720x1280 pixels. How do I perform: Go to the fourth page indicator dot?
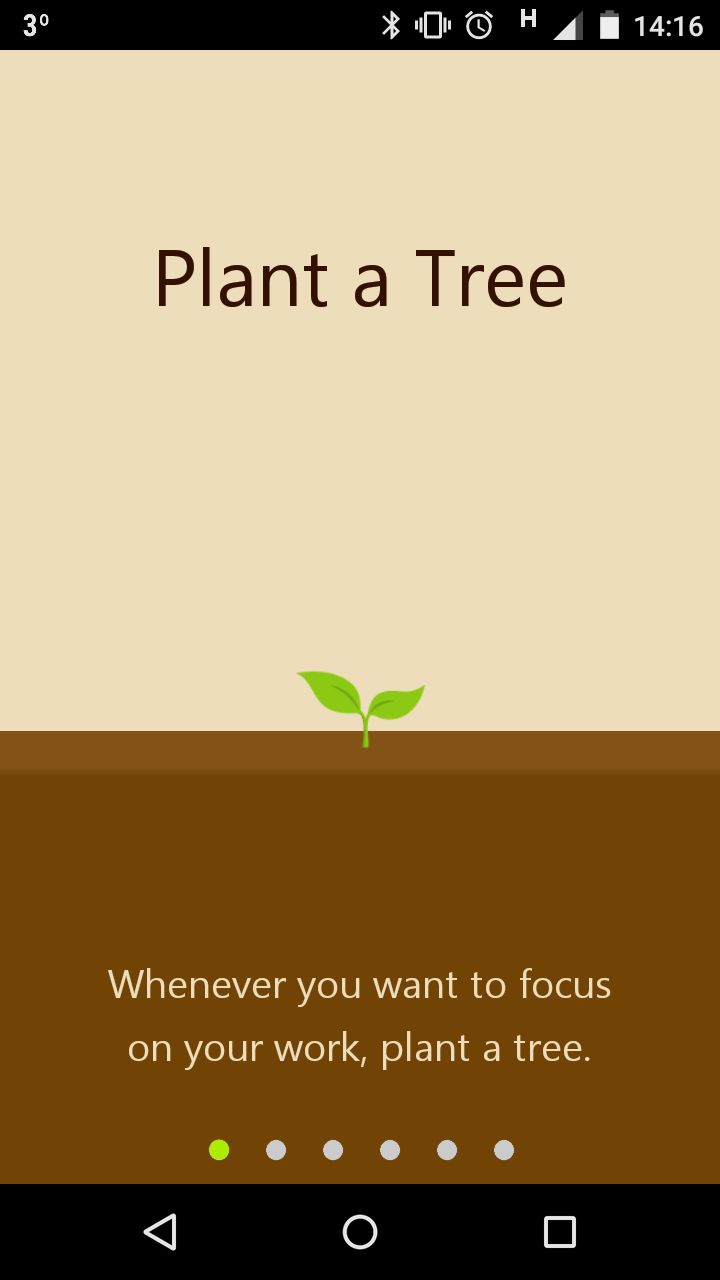tap(390, 1150)
